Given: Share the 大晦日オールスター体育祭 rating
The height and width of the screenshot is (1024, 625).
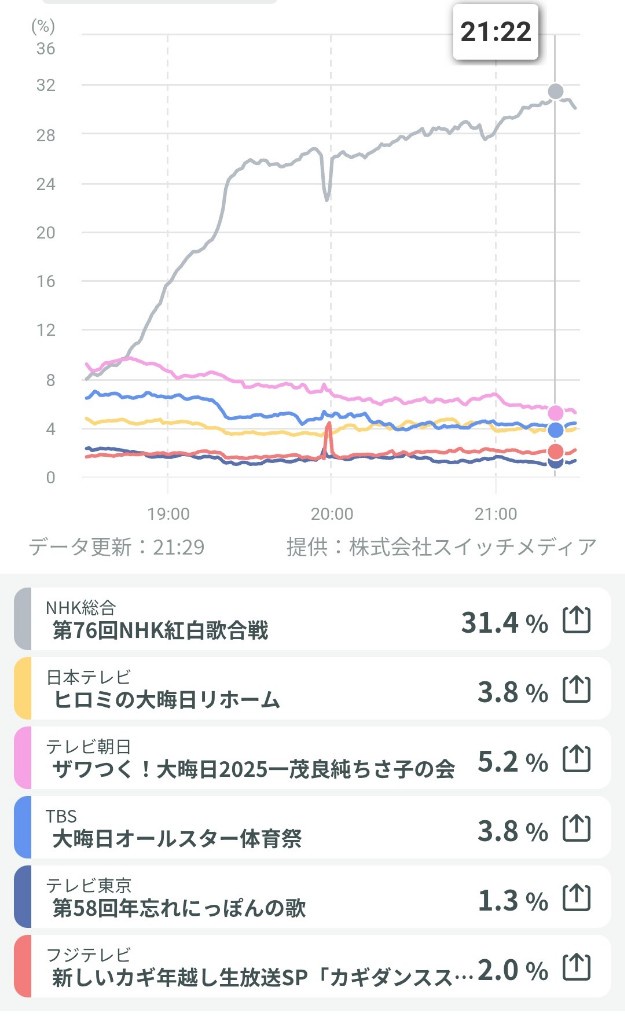Looking at the screenshot, I should (x=578, y=829).
